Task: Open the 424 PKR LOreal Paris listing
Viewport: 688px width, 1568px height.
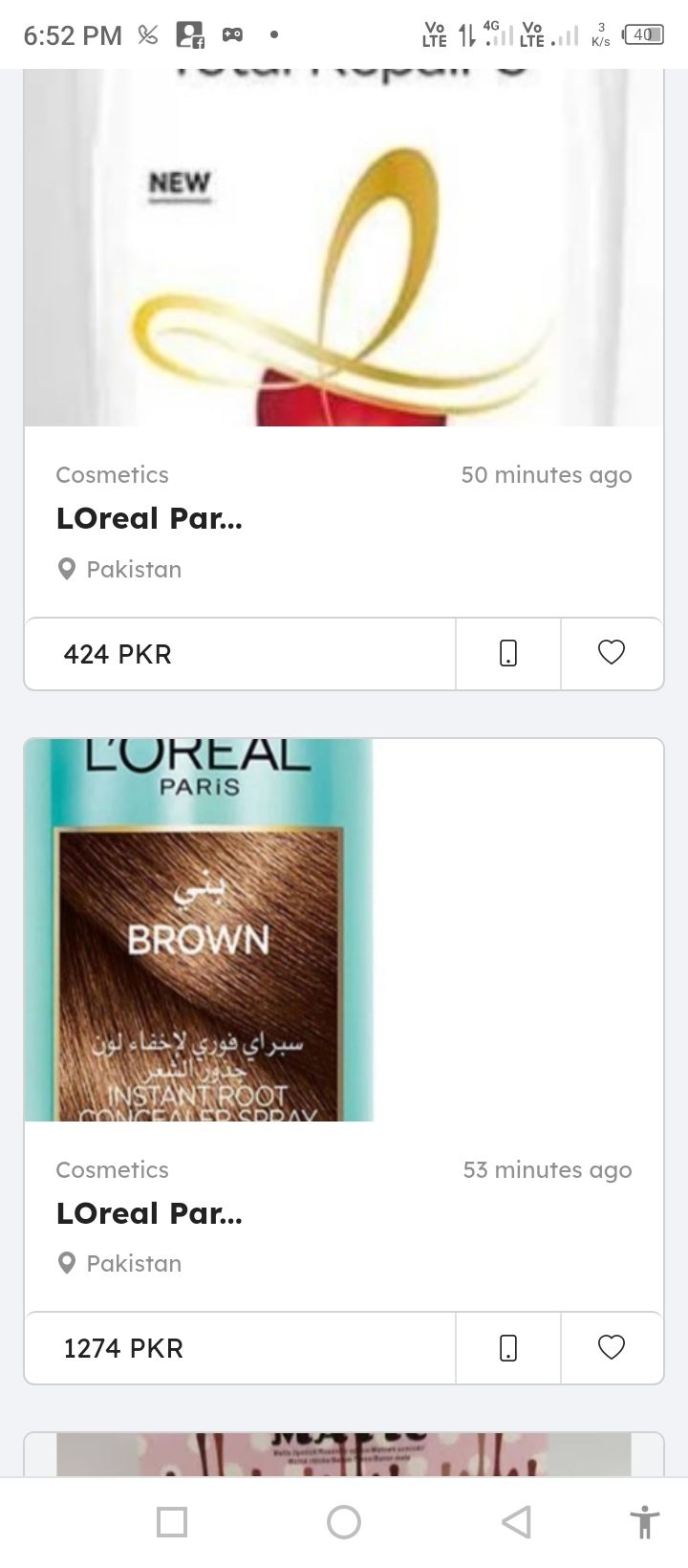Action: [149, 518]
